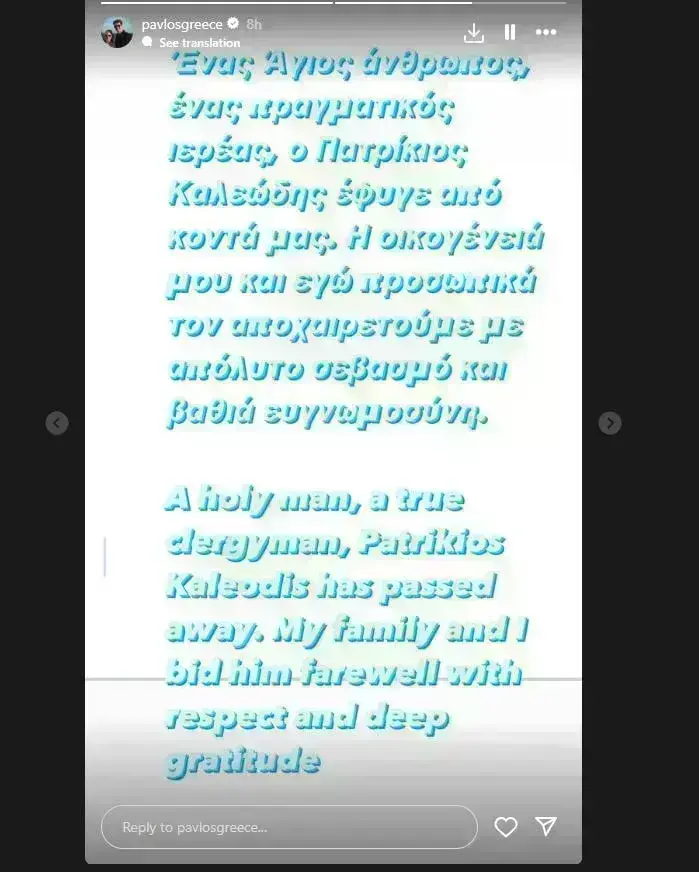
Task: Go to the previous story
Action: pyautogui.click(x=57, y=423)
